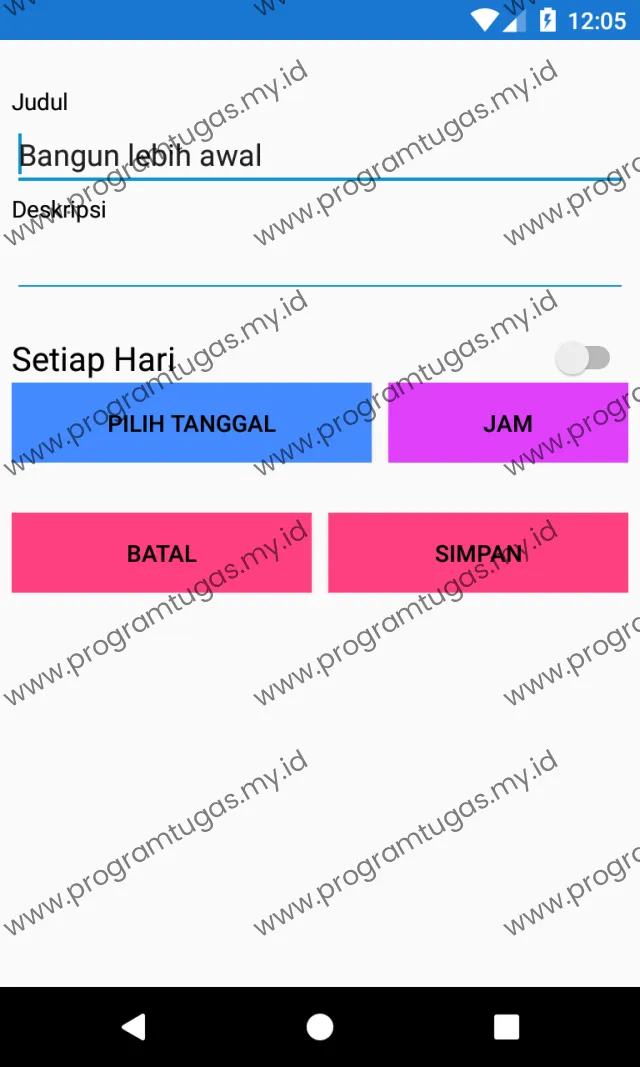Open the Pilih Tanggal date picker
The width and height of the screenshot is (640, 1067).
click(x=191, y=423)
